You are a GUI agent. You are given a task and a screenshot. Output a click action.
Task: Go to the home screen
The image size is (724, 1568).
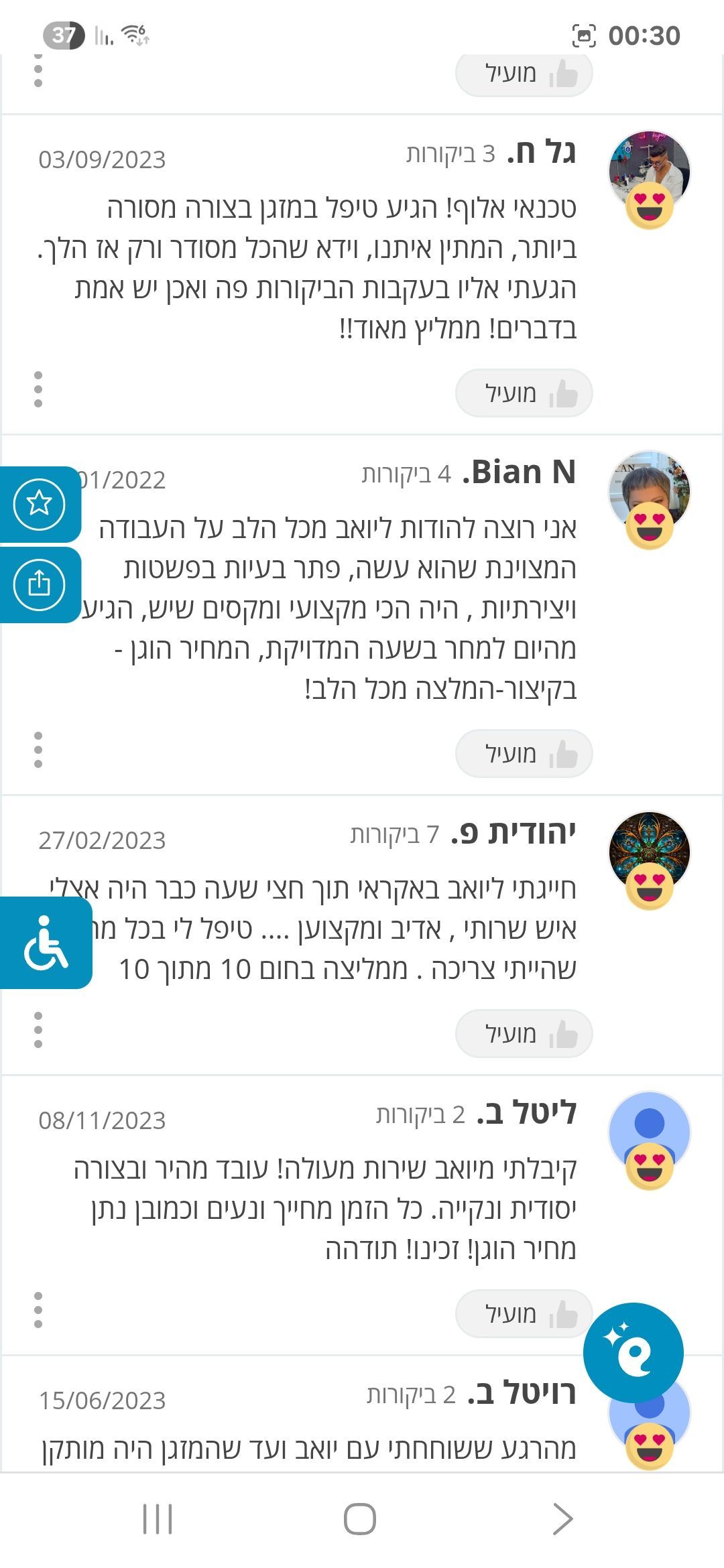click(360, 1519)
